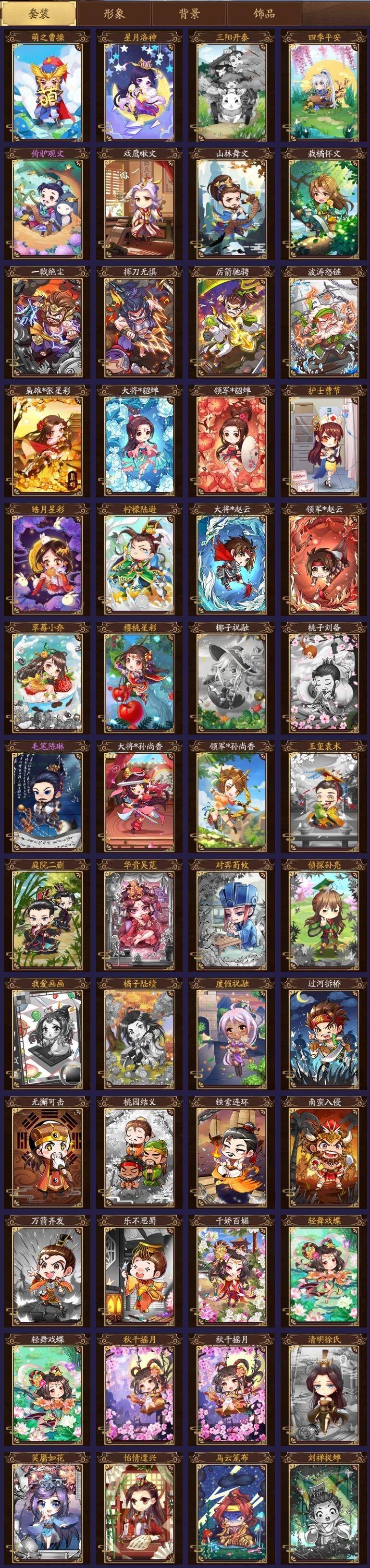Switch to the 形象 tab
This screenshot has width=370, height=1568.
pos(113,13)
